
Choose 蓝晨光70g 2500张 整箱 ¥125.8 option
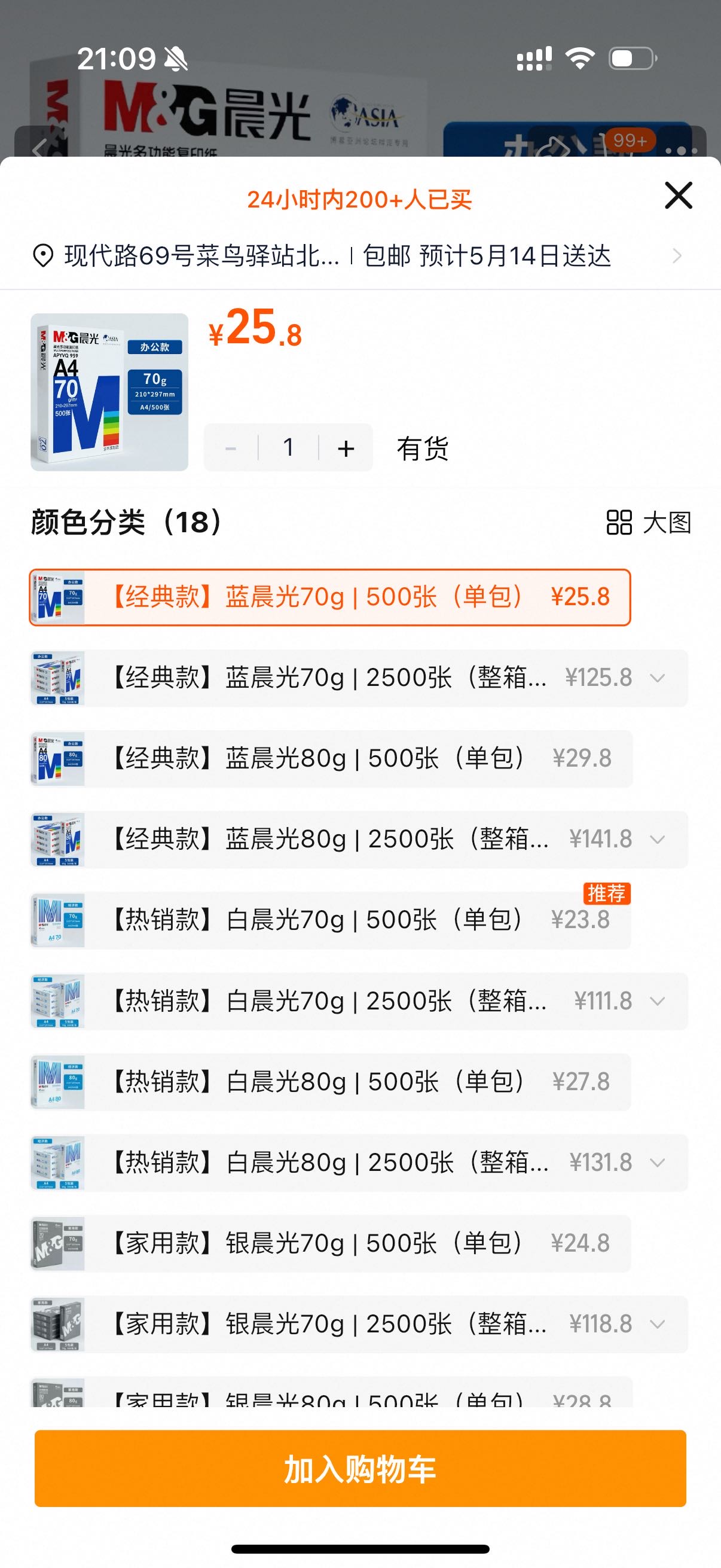click(x=359, y=678)
